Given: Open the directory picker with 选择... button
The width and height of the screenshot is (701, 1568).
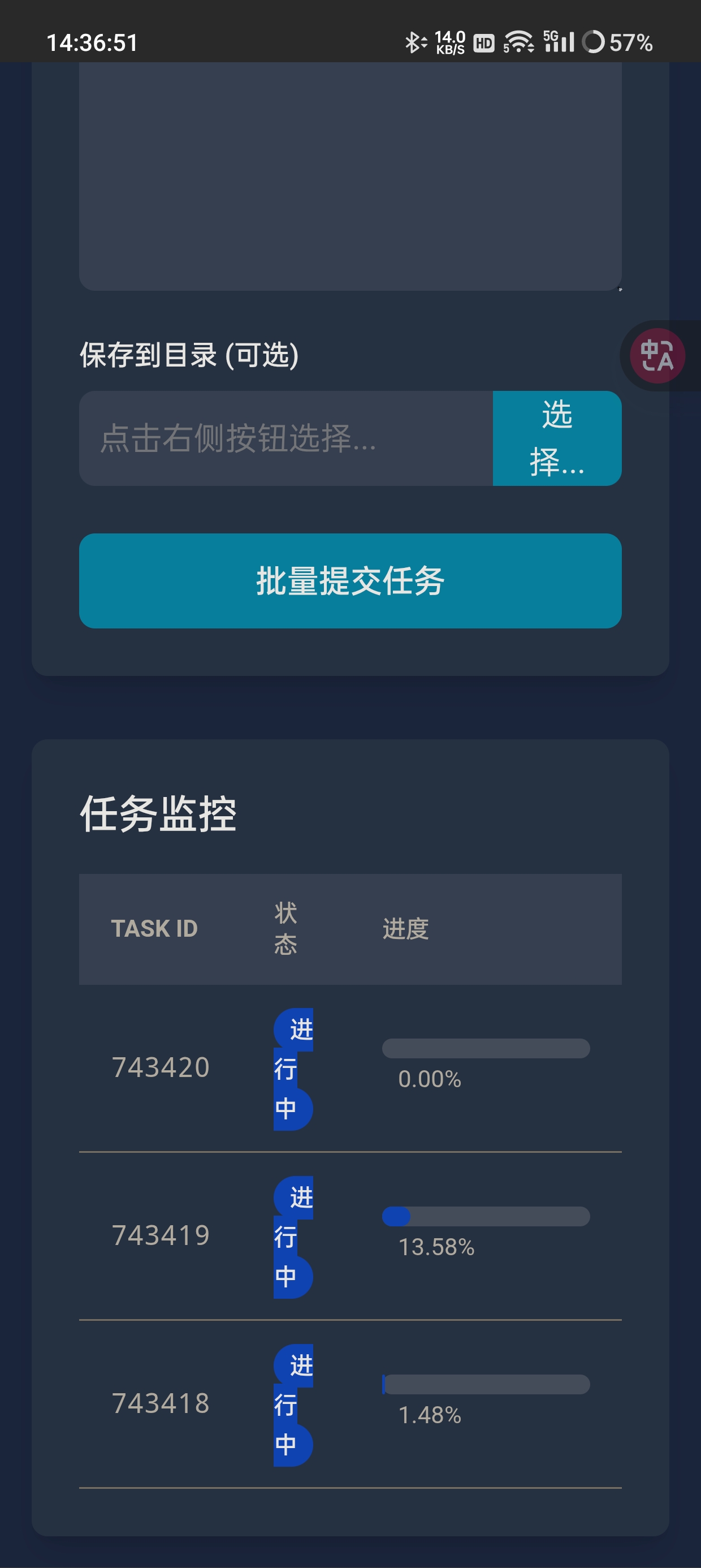Looking at the screenshot, I should (x=556, y=440).
